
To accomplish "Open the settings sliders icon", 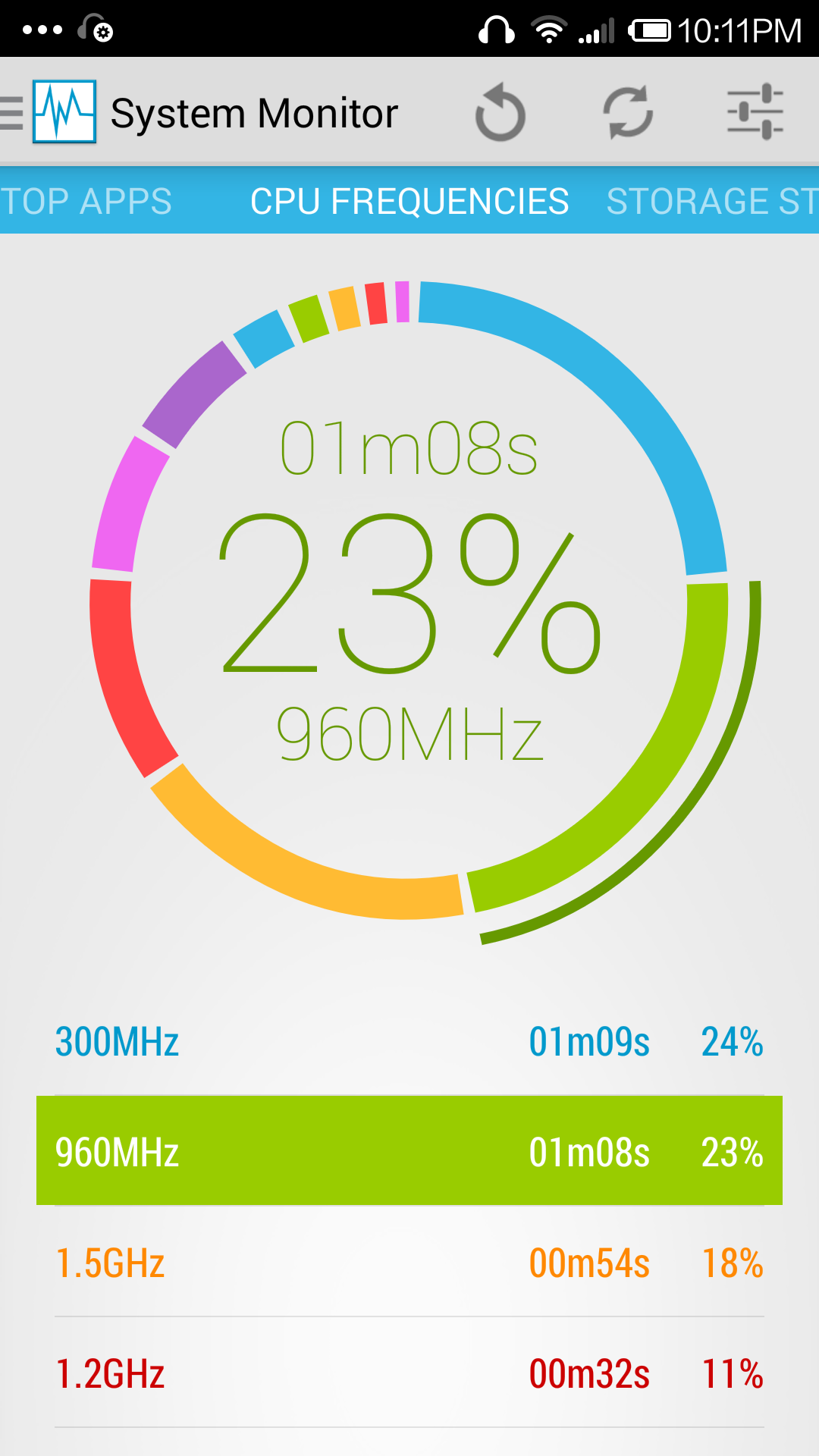I will tap(755, 112).
